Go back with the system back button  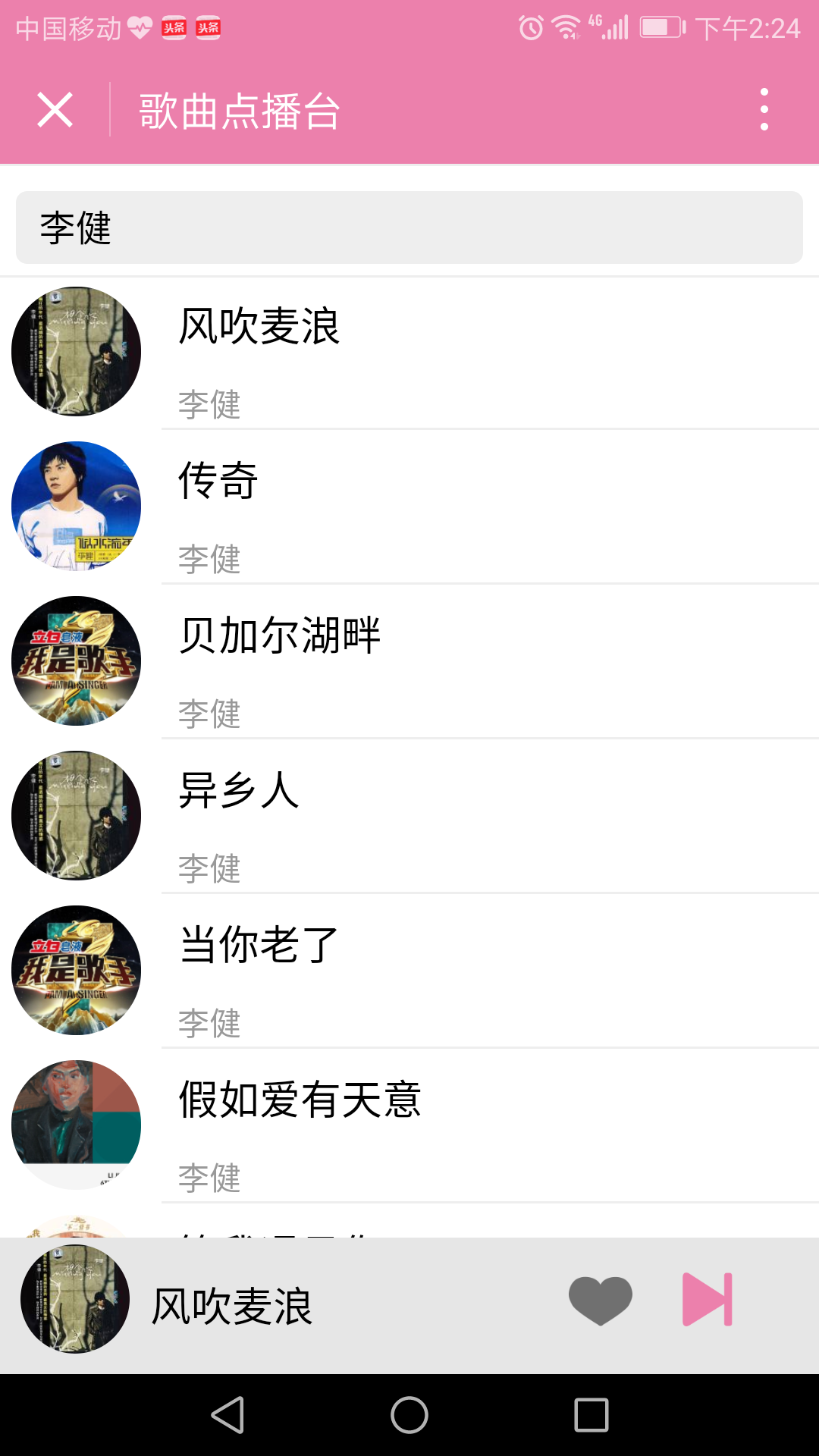click(227, 1415)
